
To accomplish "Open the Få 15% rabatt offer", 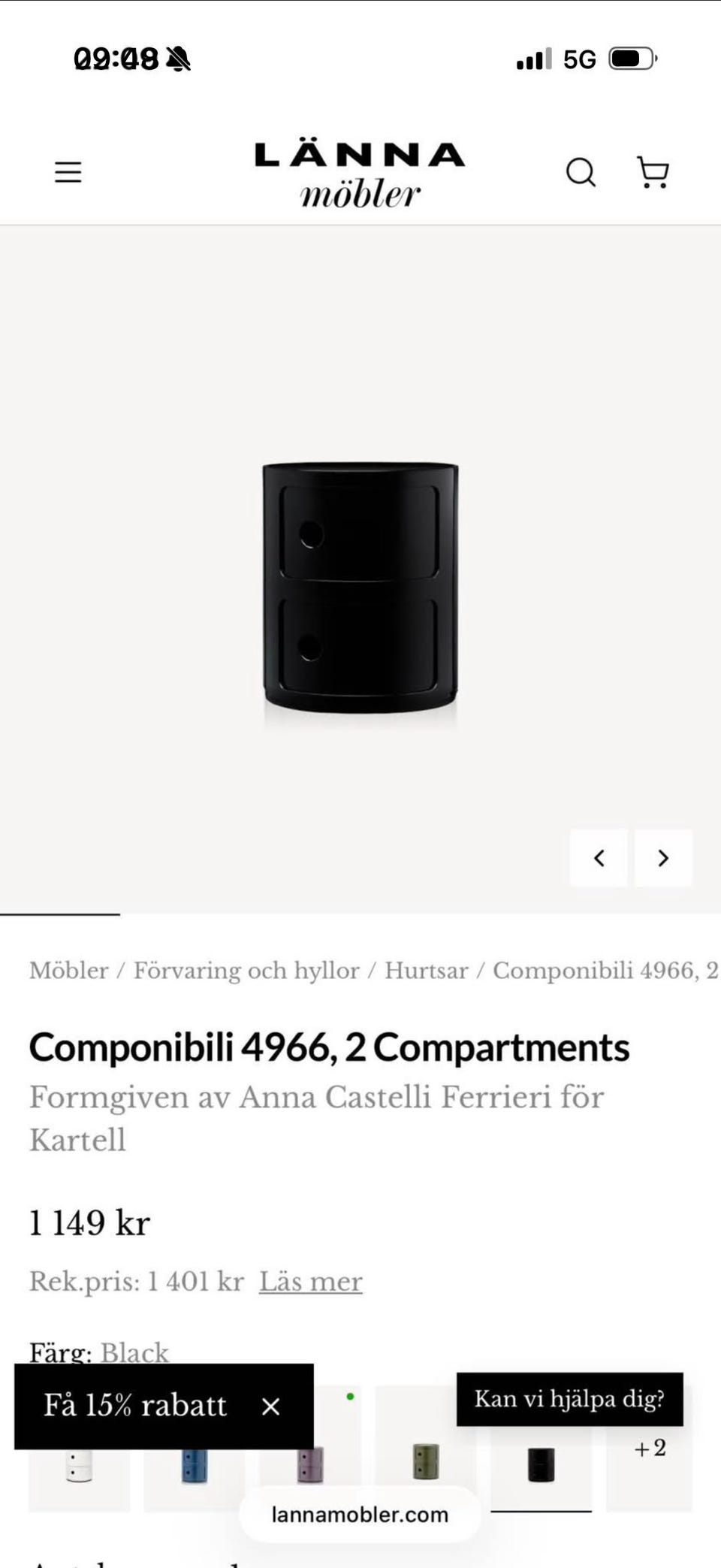I will tap(135, 1406).
